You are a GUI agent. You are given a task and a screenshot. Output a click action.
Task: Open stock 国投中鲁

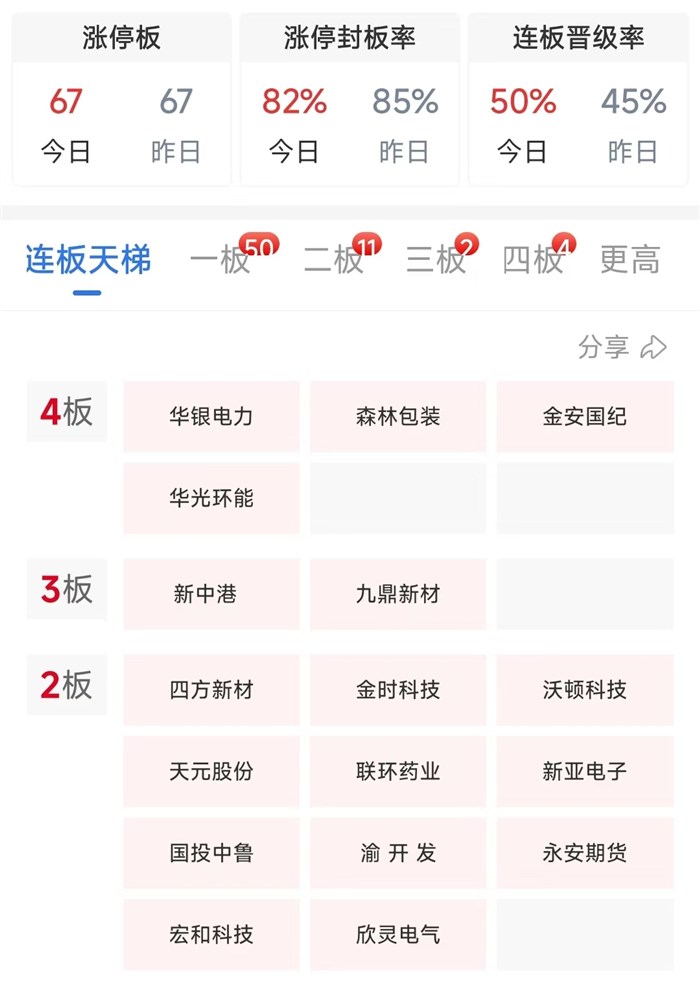coord(211,854)
